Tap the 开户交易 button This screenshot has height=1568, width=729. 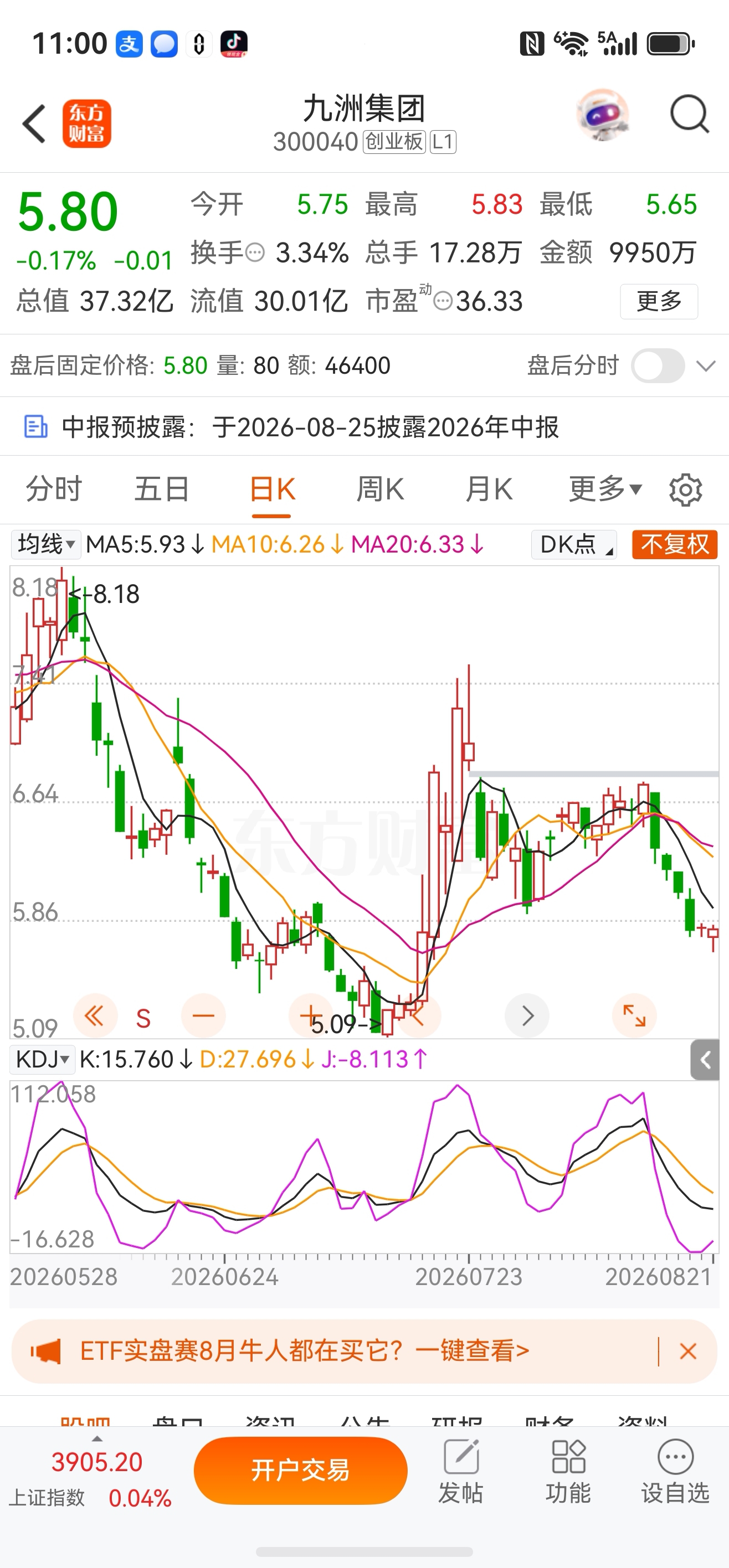click(x=300, y=1470)
